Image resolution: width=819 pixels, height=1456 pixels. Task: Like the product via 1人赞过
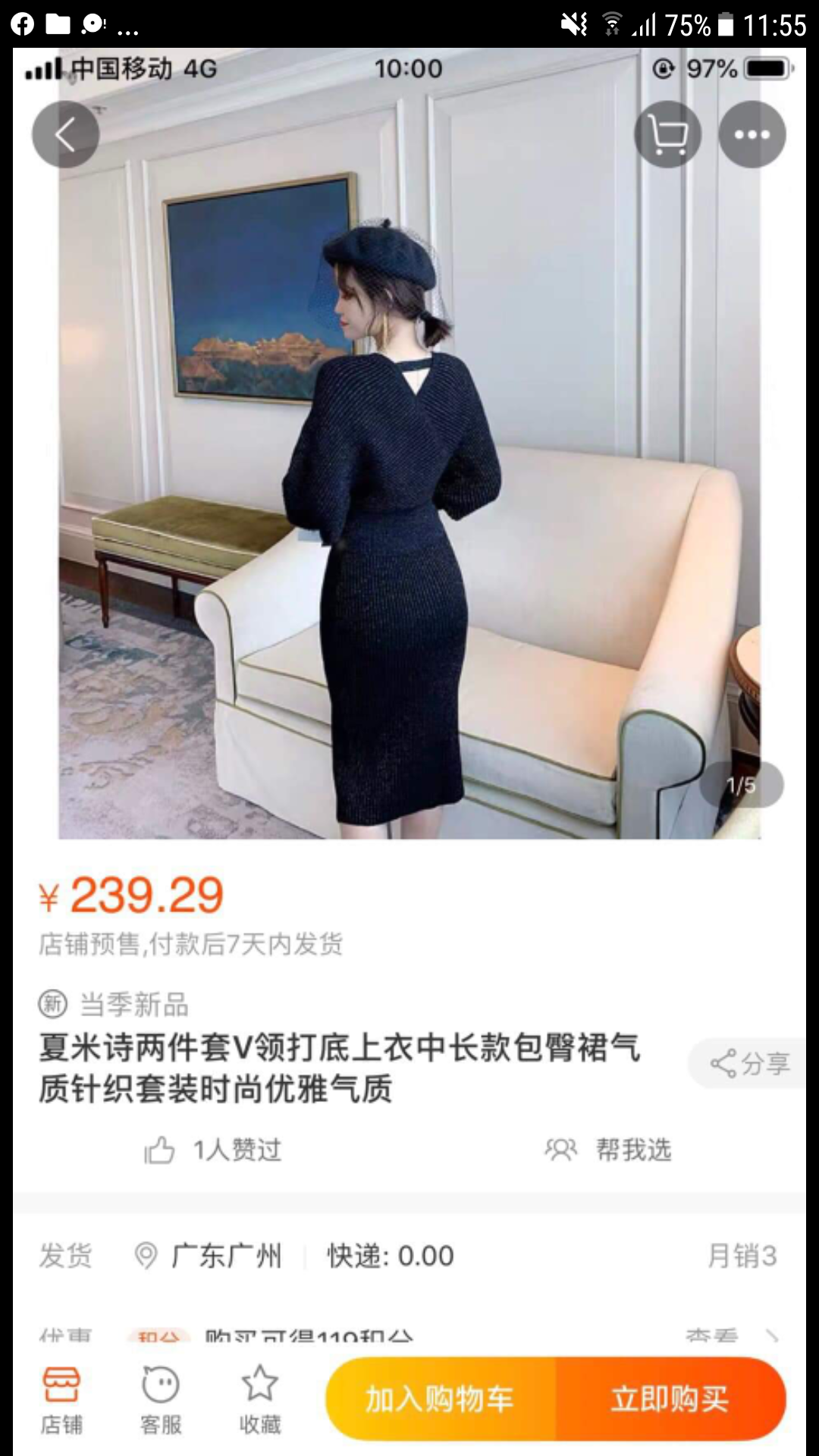tap(214, 1150)
